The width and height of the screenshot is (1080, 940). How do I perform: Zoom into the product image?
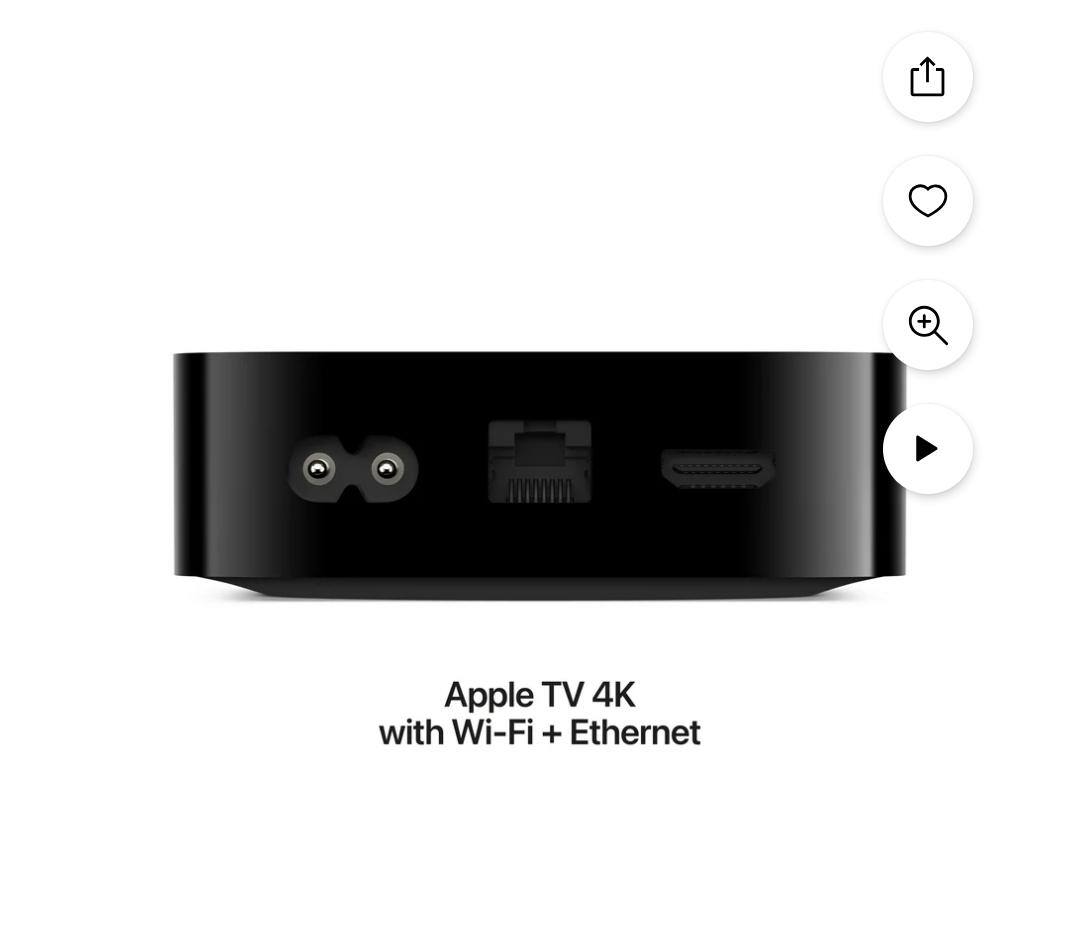point(927,325)
